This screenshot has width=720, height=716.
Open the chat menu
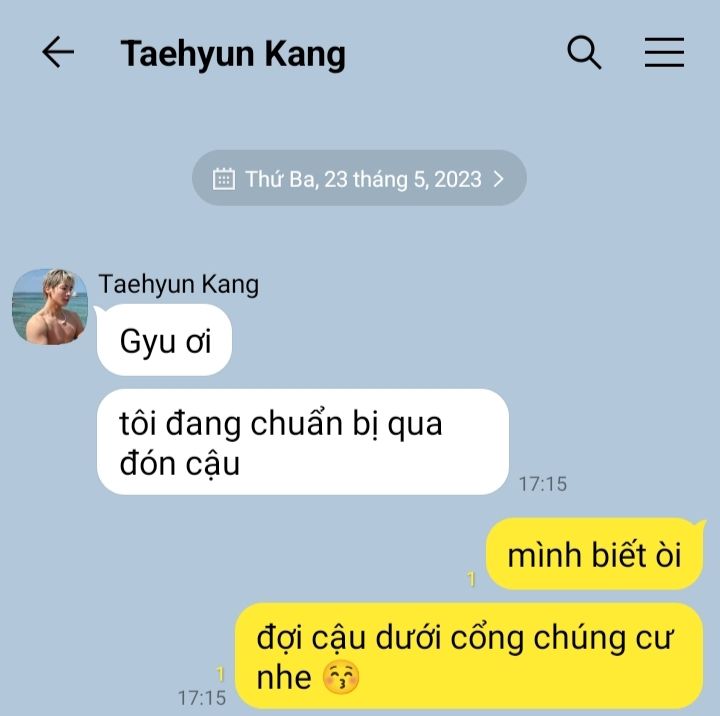coord(664,53)
